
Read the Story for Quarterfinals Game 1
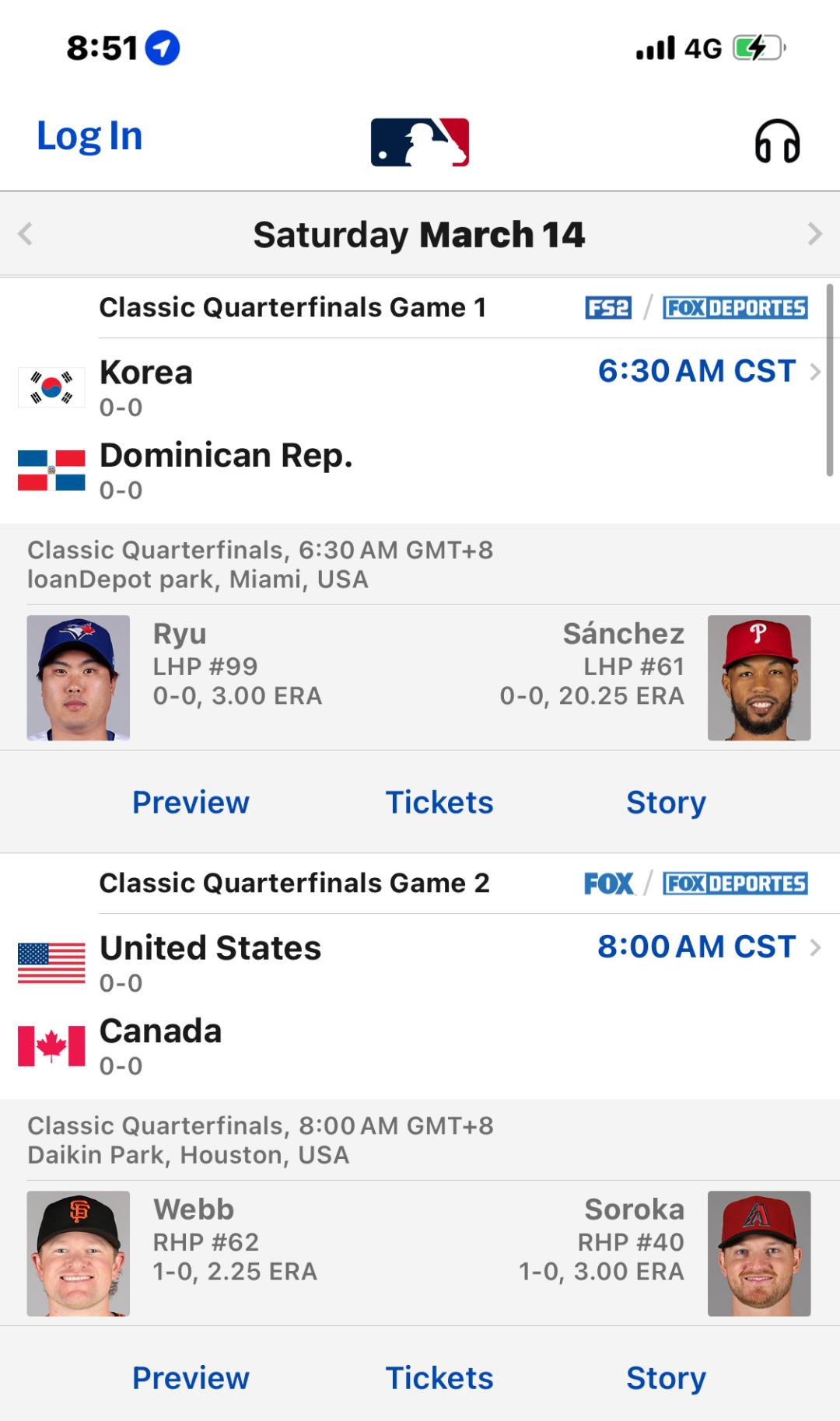(666, 803)
